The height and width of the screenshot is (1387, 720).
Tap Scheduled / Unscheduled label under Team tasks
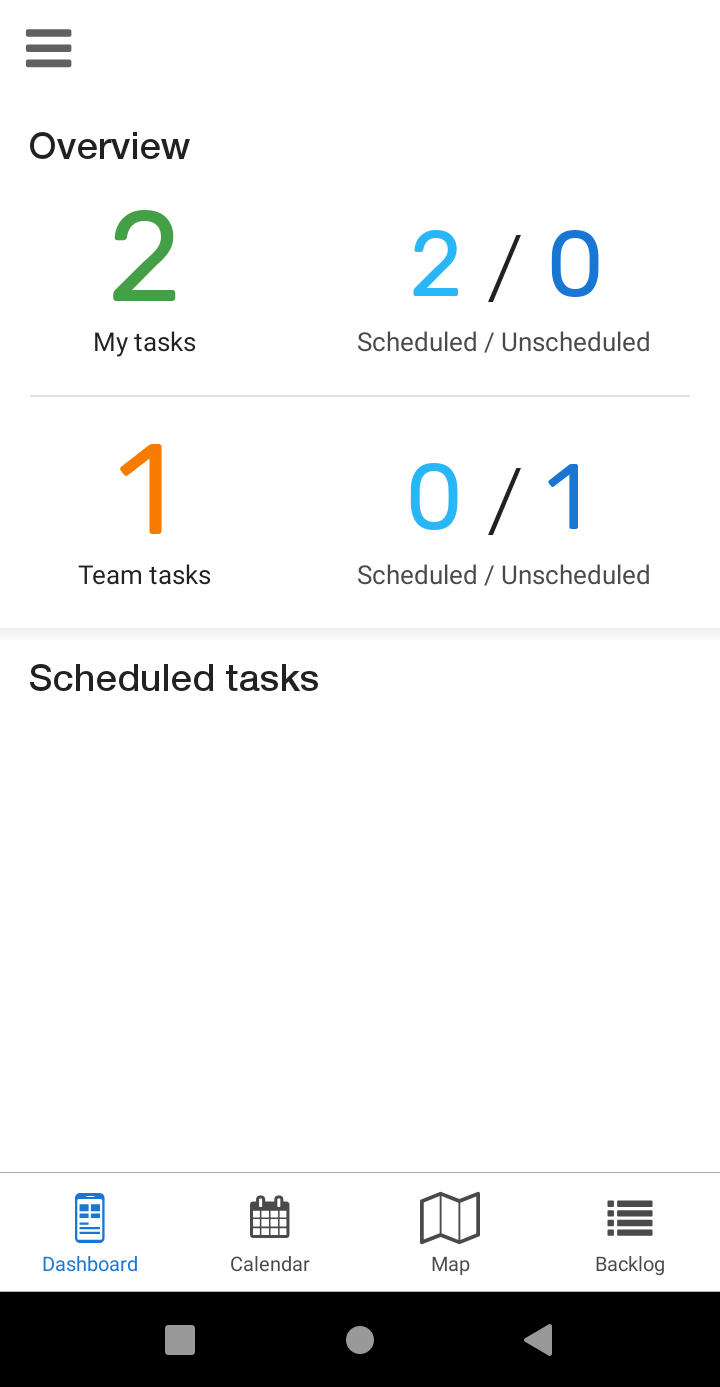point(503,574)
